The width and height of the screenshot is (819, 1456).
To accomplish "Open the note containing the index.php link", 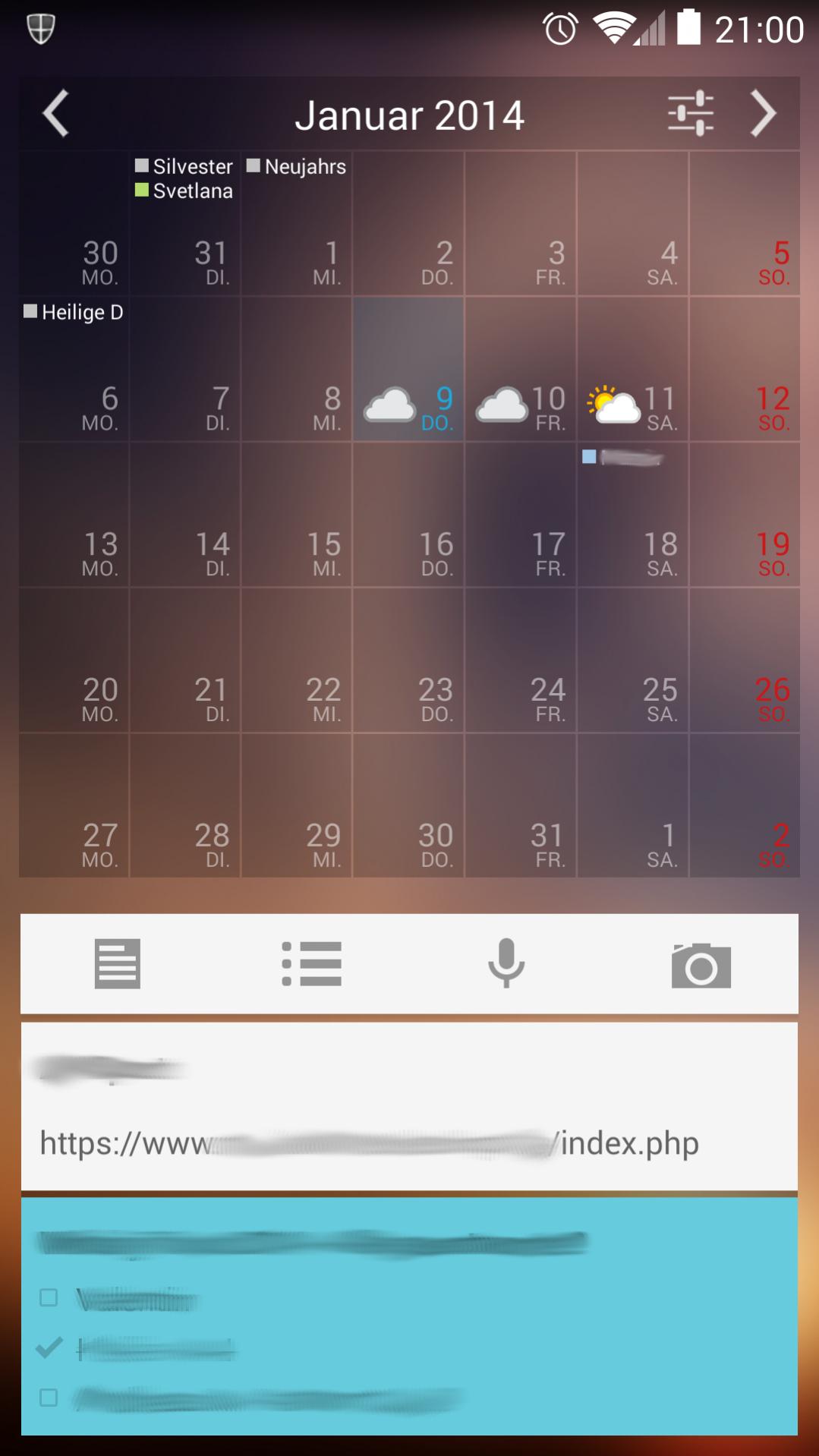I will pyautogui.click(x=409, y=1106).
